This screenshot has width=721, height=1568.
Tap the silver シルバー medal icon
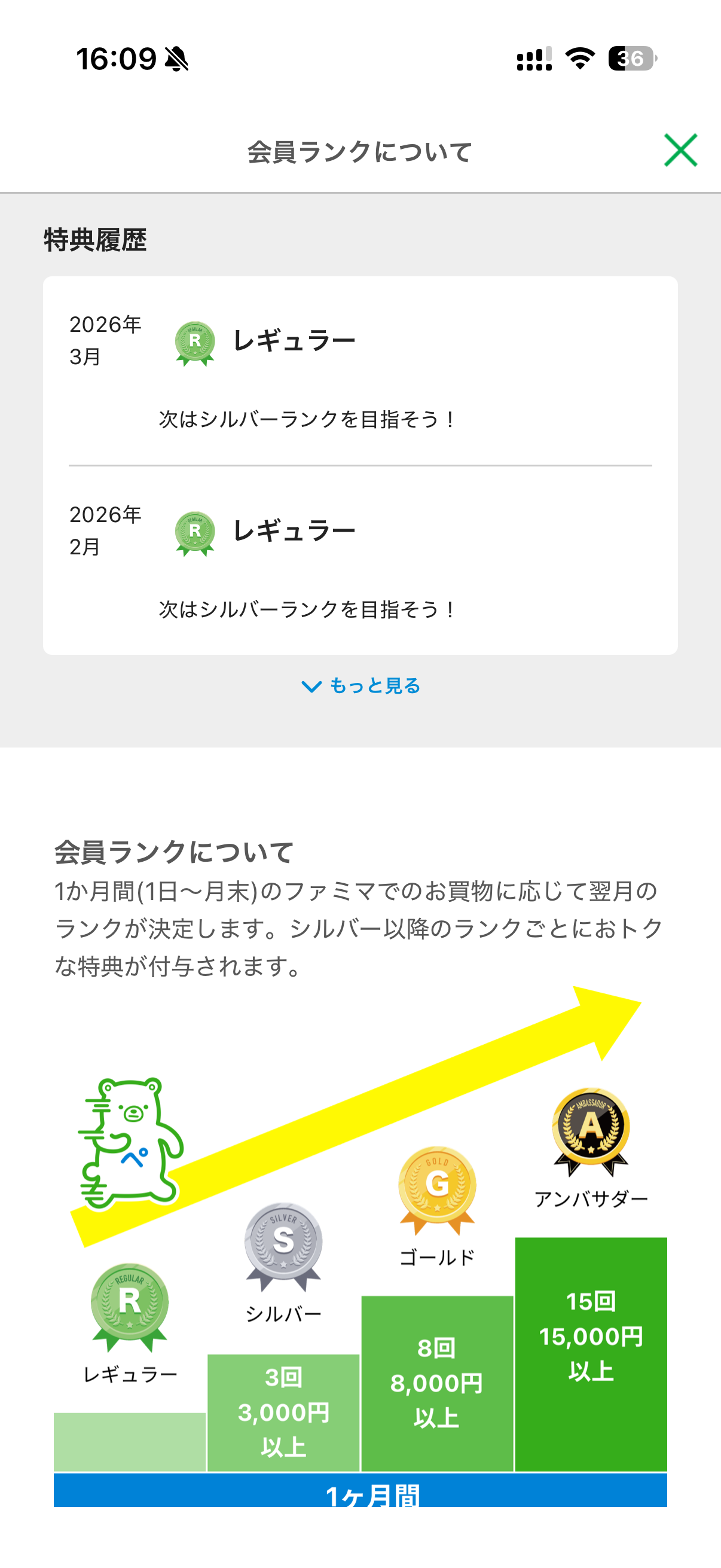283,1241
